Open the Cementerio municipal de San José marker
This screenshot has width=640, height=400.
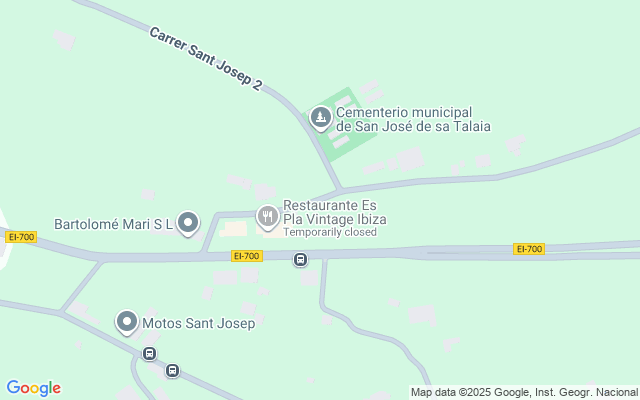(x=320, y=118)
